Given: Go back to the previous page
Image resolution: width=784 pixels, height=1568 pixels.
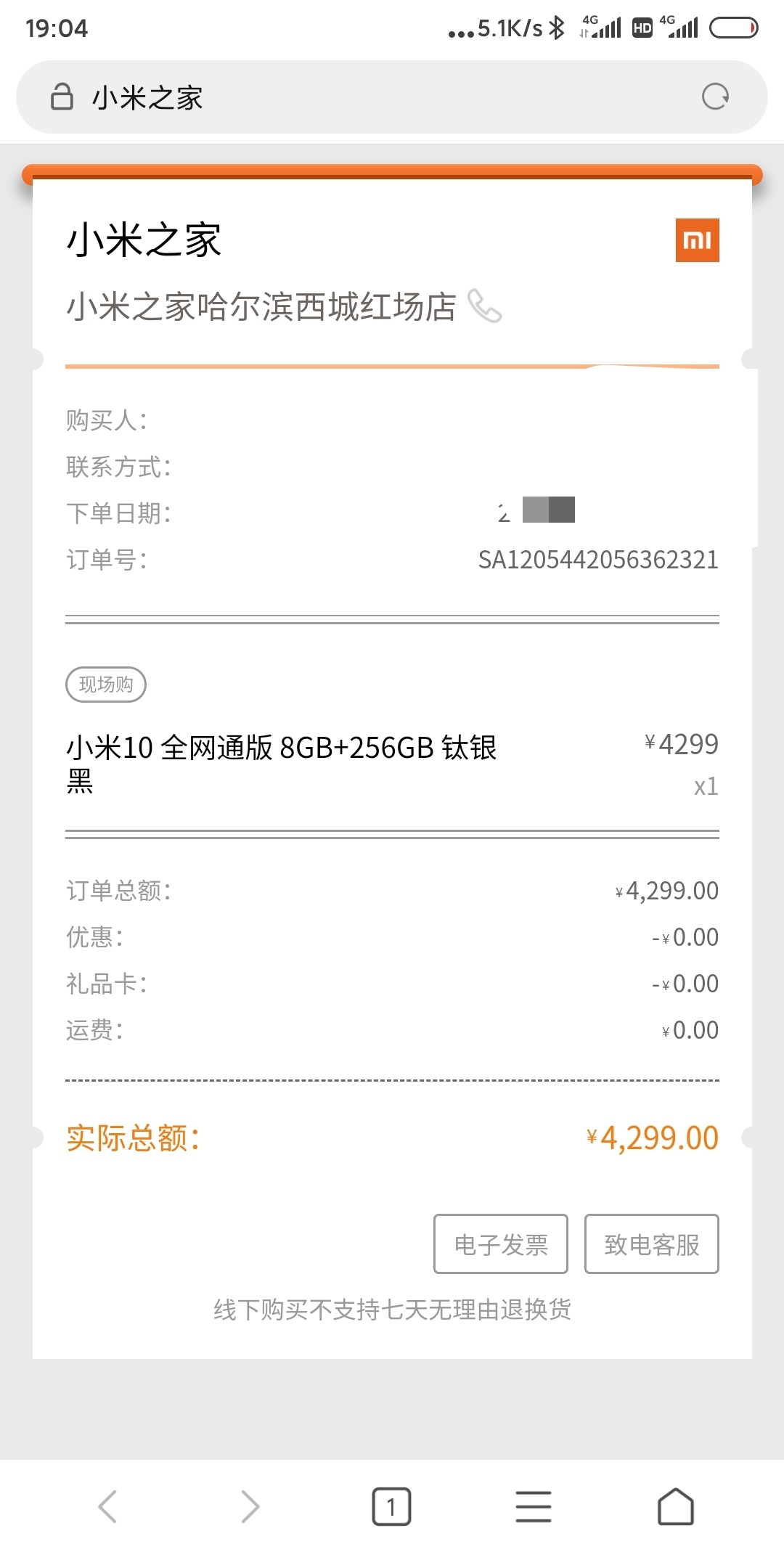Looking at the screenshot, I should 107,1506.
